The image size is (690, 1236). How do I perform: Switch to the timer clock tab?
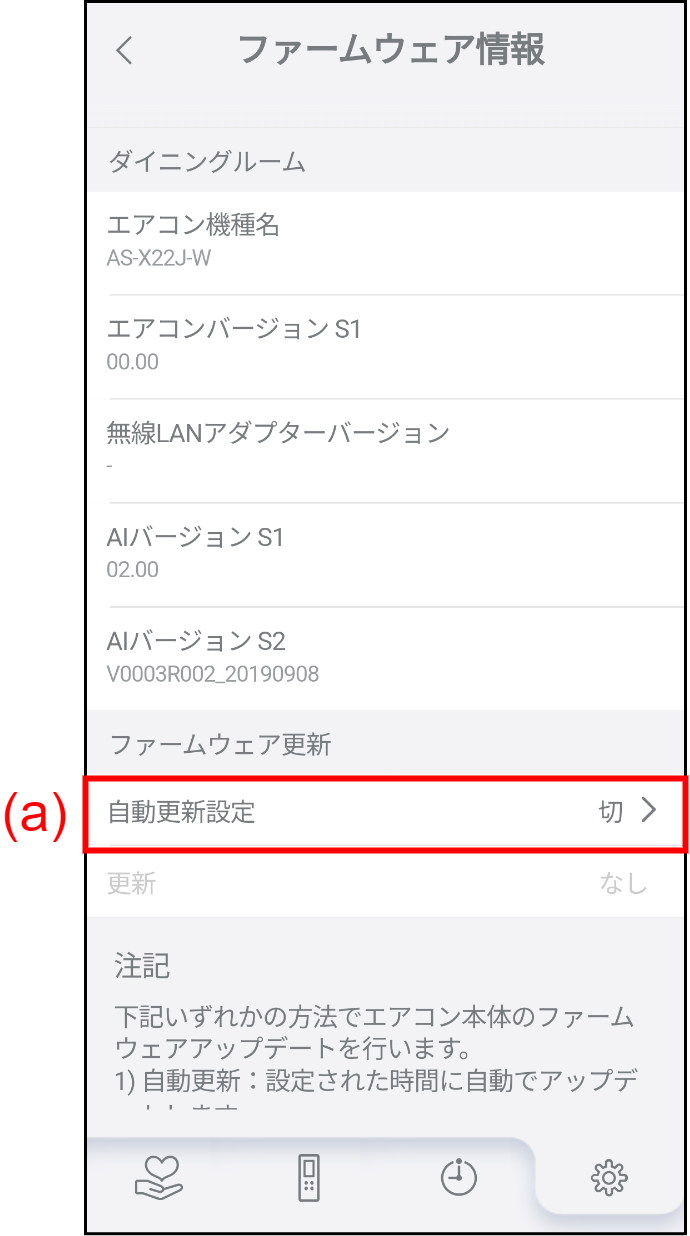click(459, 1177)
